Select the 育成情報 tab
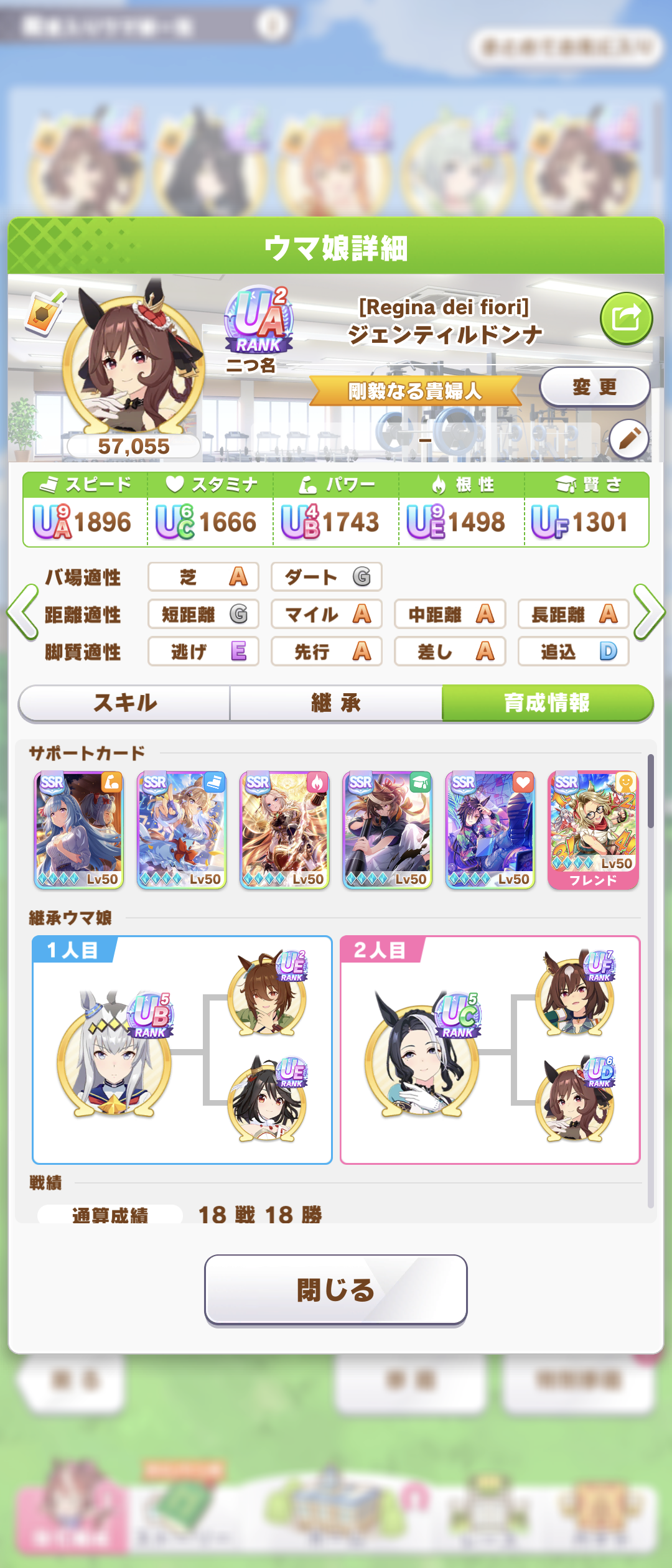Screen dimensions: 672x1568 (547, 703)
